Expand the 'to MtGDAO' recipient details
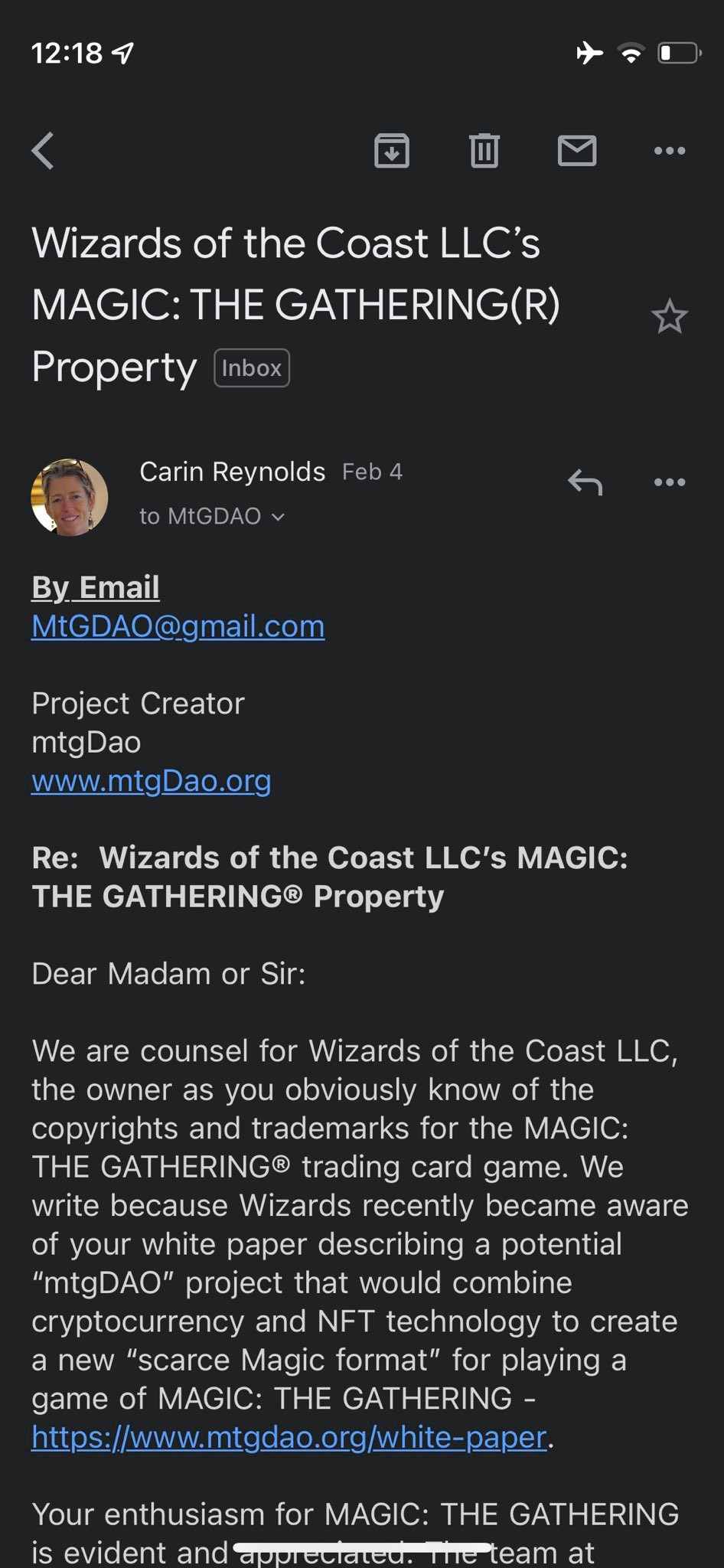The height and width of the screenshot is (1568, 724). (212, 517)
